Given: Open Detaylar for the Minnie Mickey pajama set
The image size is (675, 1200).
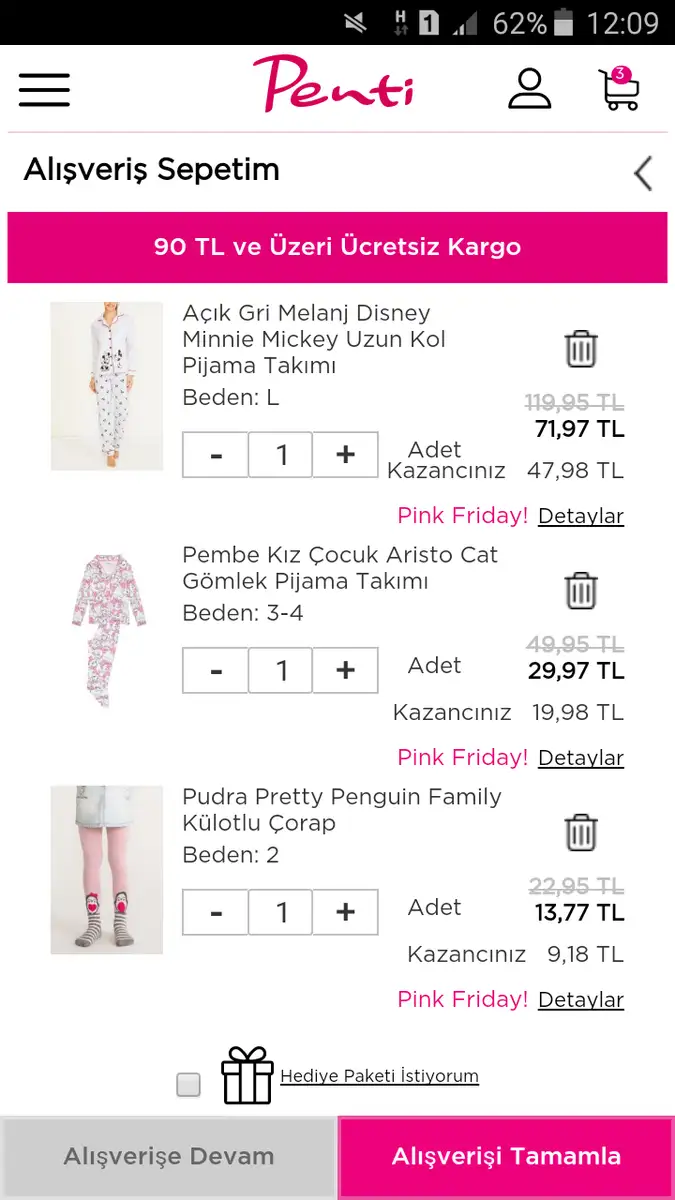Looking at the screenshot, I should (581, 516).
